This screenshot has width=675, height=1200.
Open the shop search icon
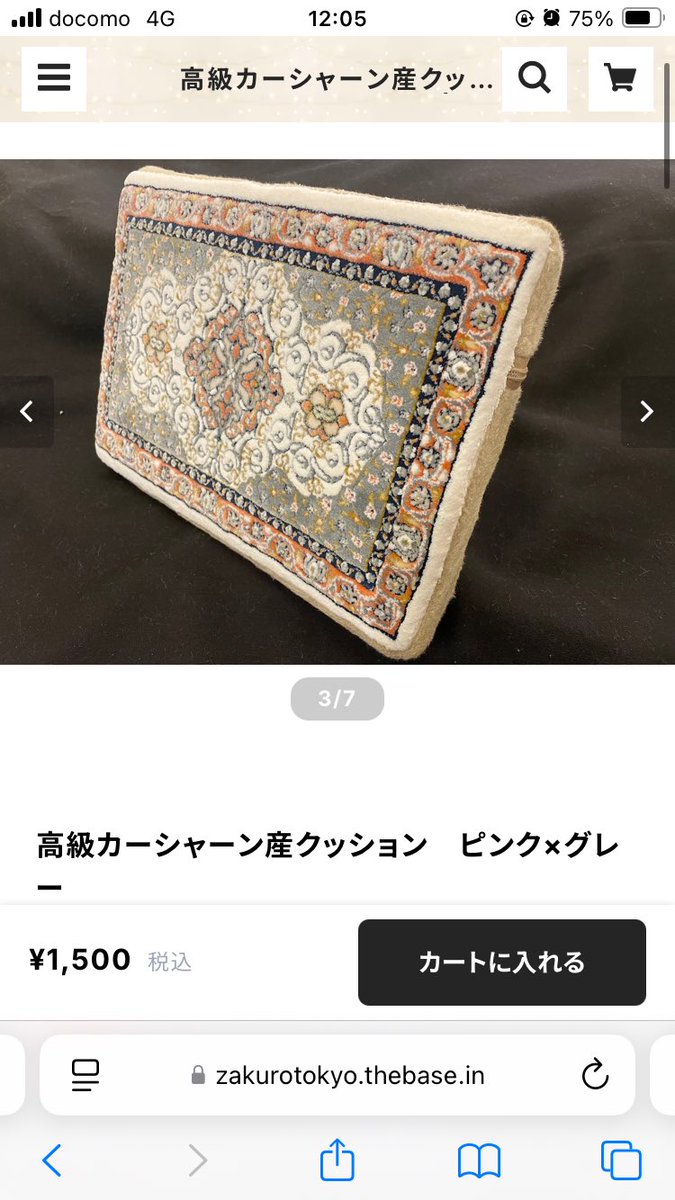534,79
